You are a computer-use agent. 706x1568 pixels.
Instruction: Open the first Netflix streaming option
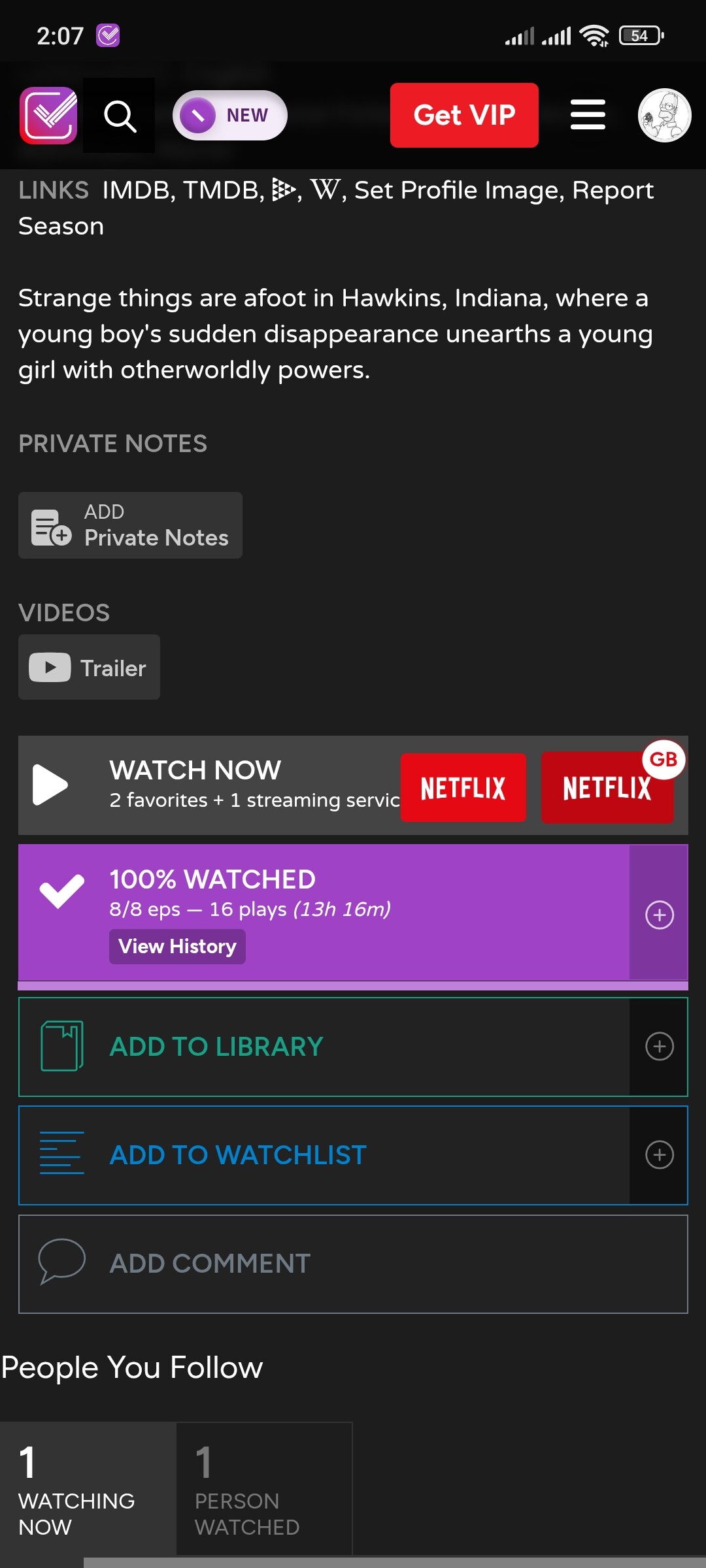463,787
